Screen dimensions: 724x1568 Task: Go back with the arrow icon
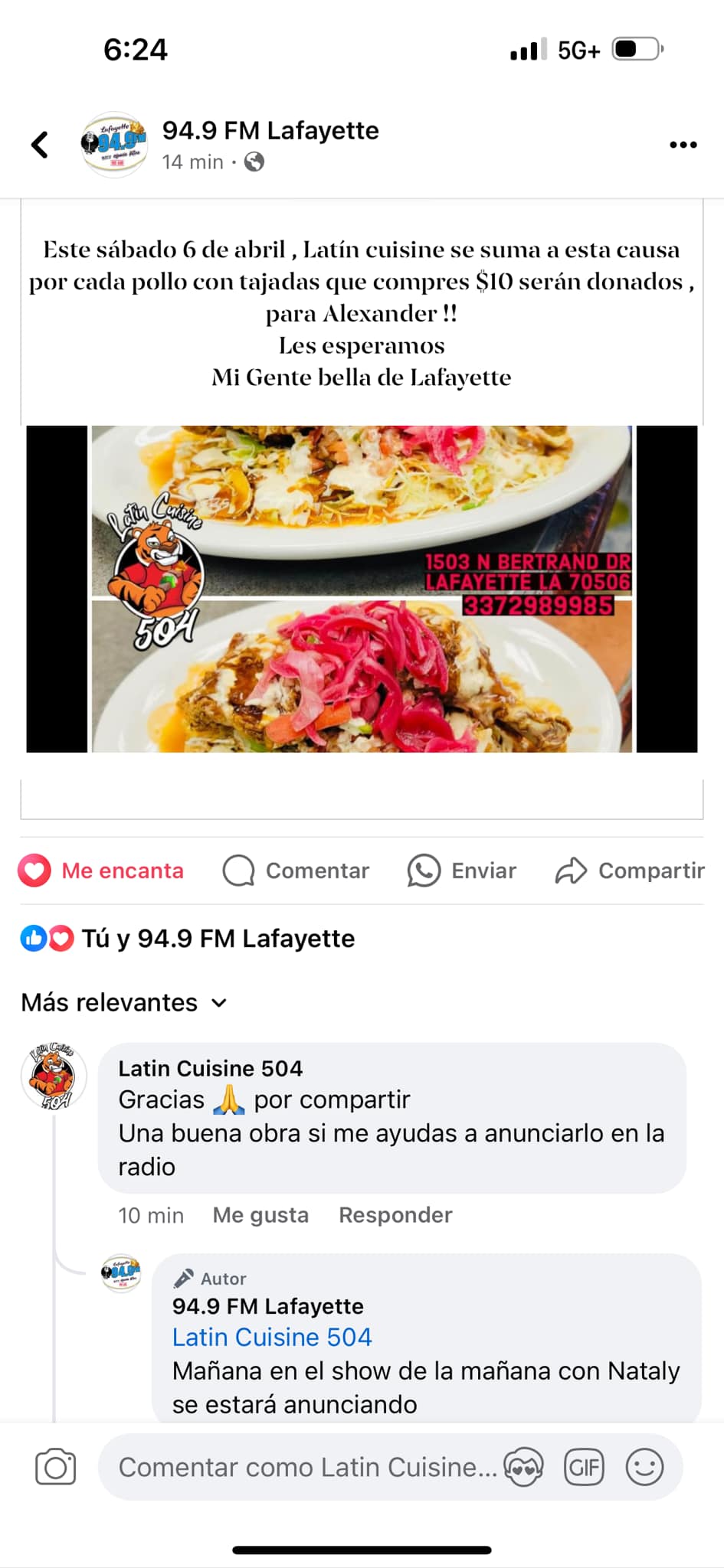click(x=40, y=145)
